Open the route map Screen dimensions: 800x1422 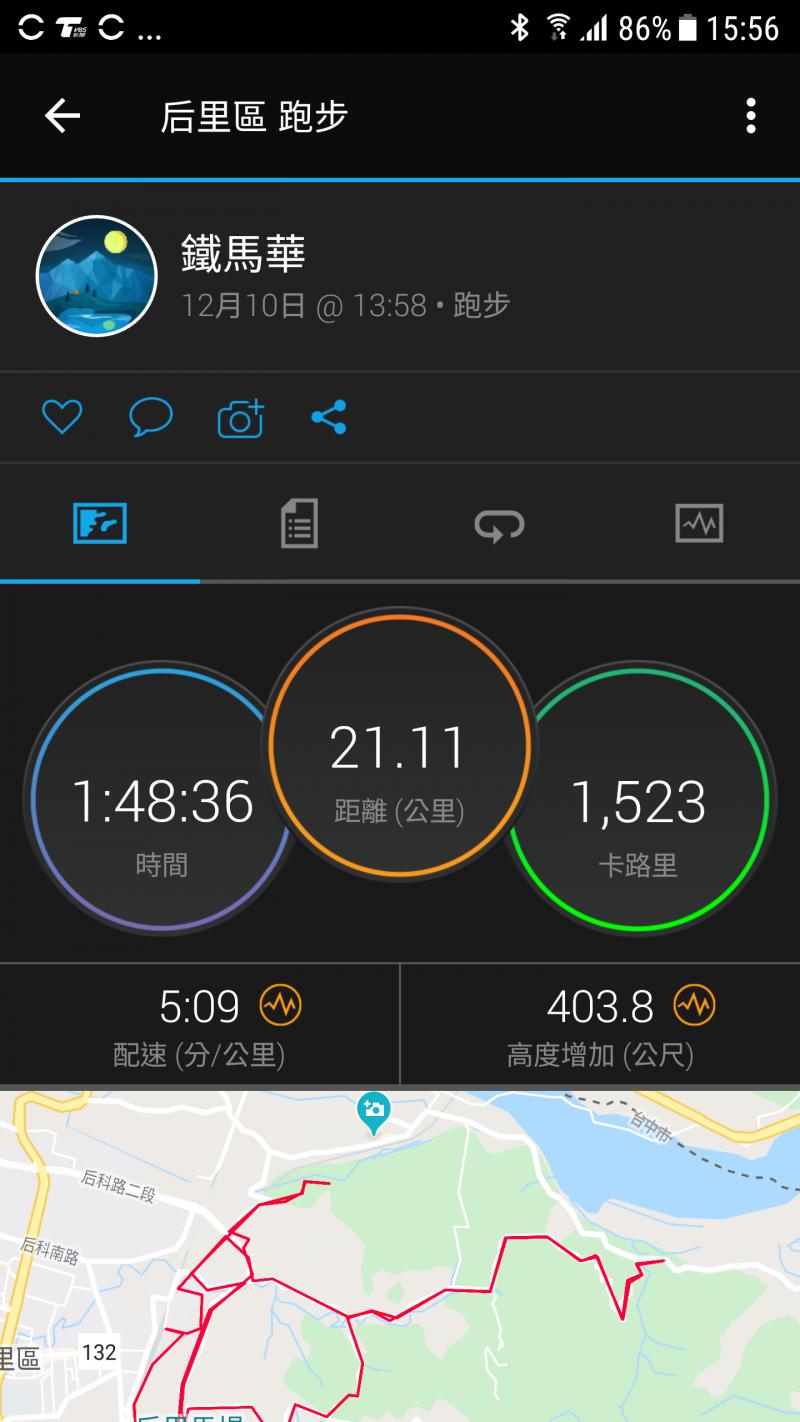[400, 1256]
